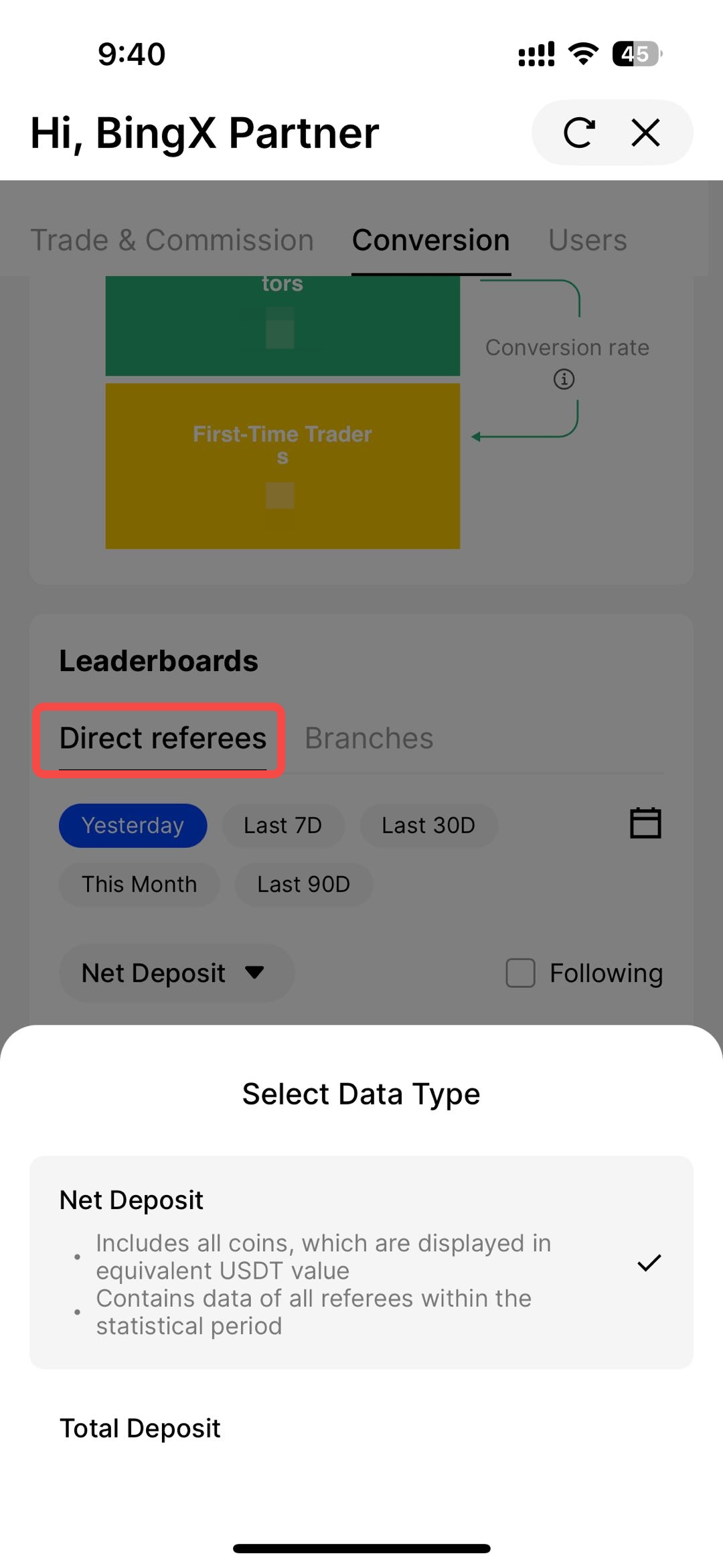Open the calendar date picker
This screenshot has height=1568, width=723.
(x=645, y=823)
